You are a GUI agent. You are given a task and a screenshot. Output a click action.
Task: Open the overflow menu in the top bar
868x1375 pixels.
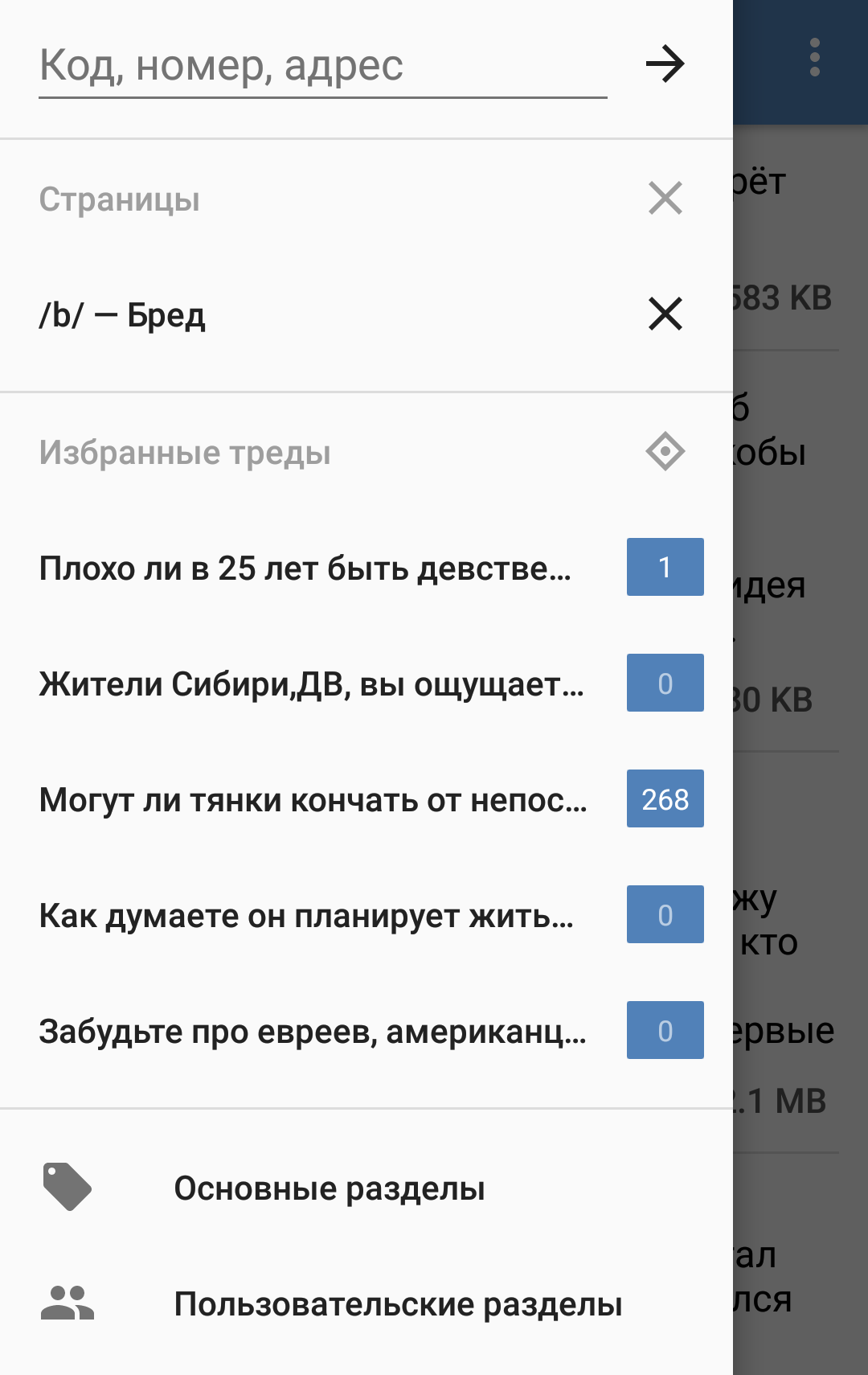coord(815,58)
